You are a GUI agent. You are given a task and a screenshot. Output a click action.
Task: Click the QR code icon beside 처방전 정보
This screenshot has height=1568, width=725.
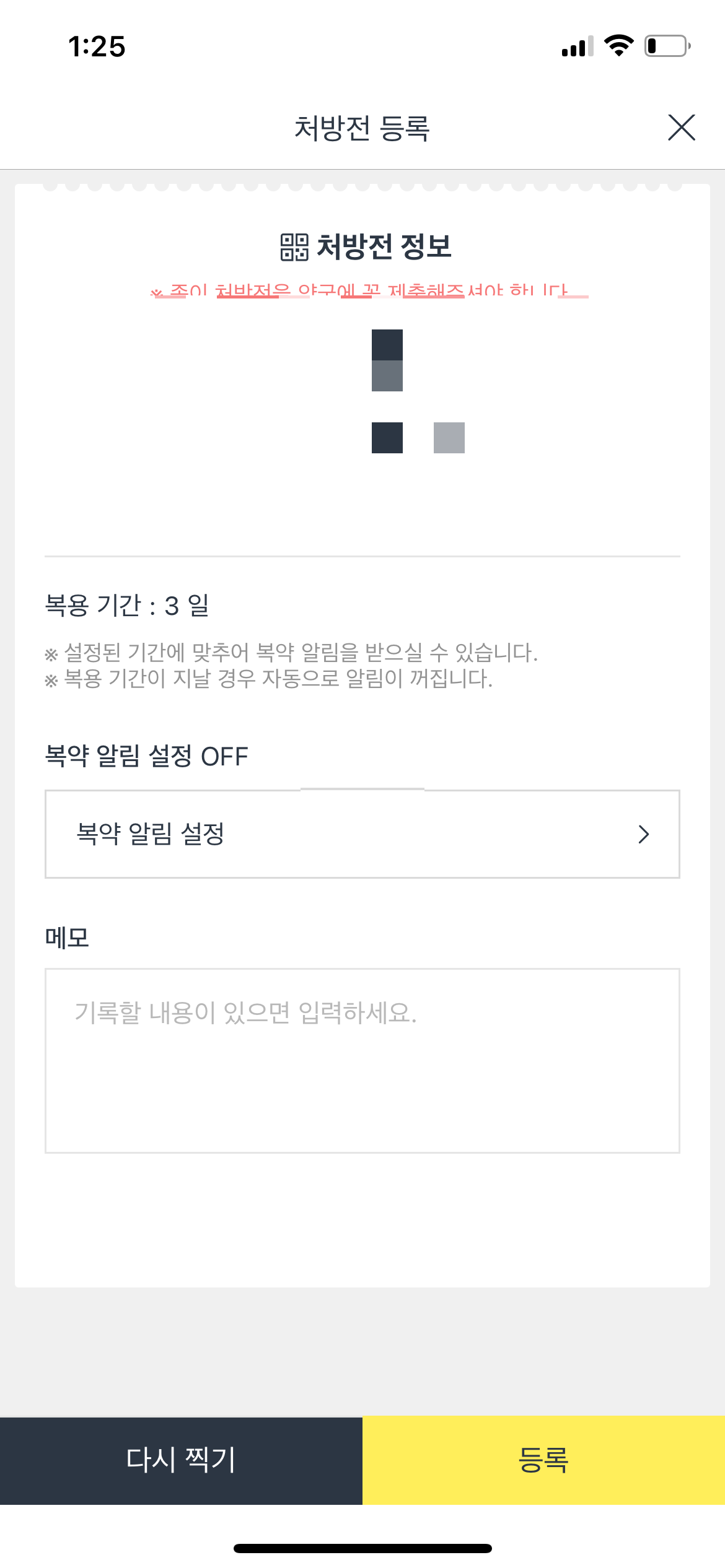(x=294, y=247)
